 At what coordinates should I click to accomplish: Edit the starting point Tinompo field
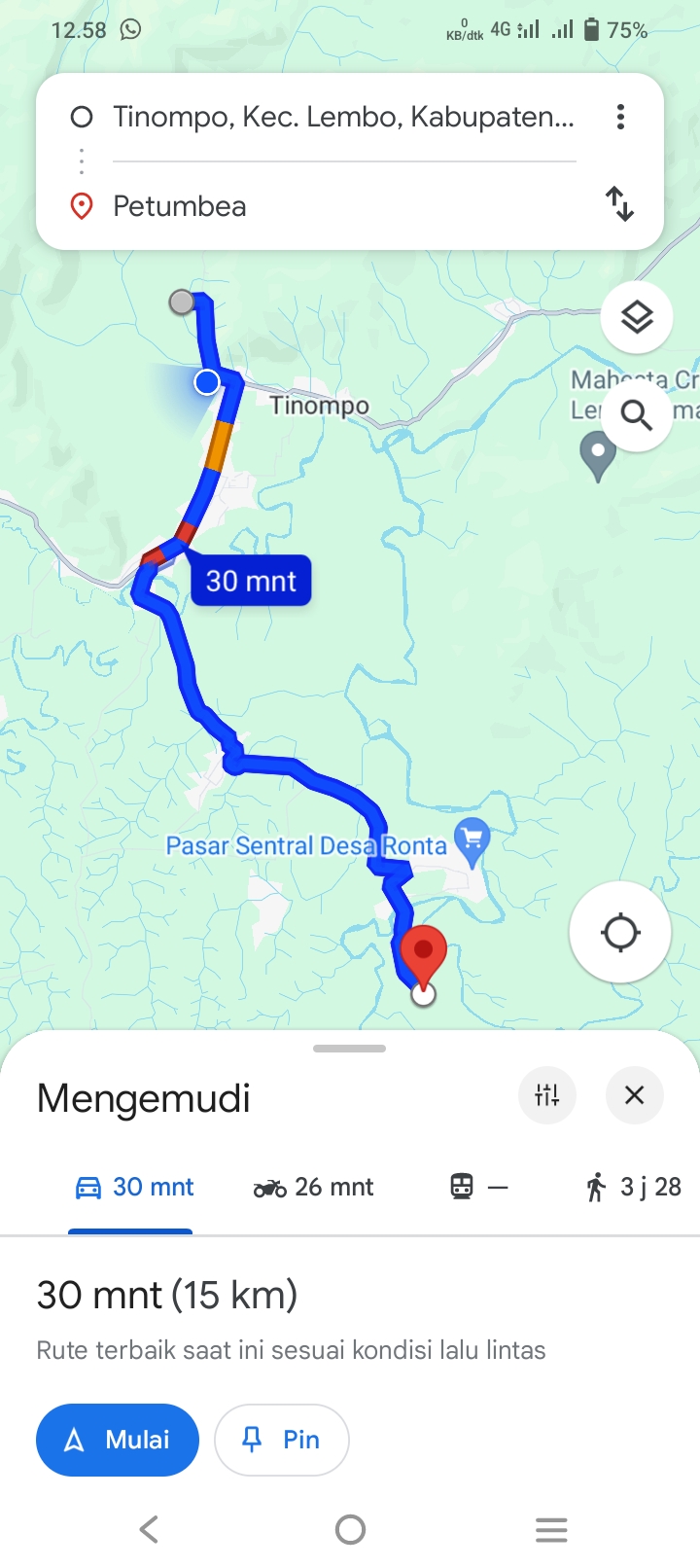point(343,118)
